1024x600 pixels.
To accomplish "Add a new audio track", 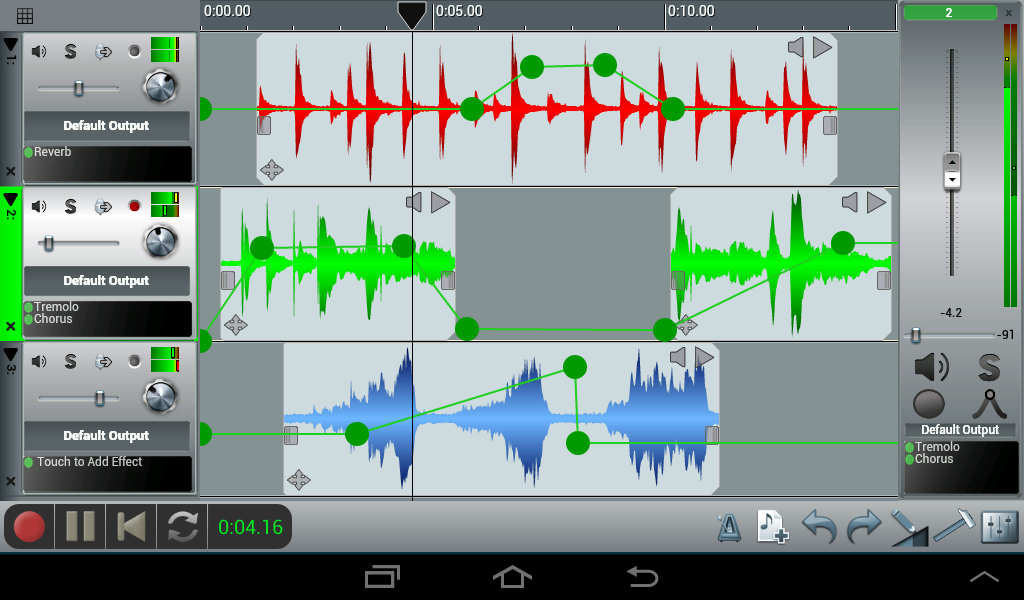I will tap(772, 527).
